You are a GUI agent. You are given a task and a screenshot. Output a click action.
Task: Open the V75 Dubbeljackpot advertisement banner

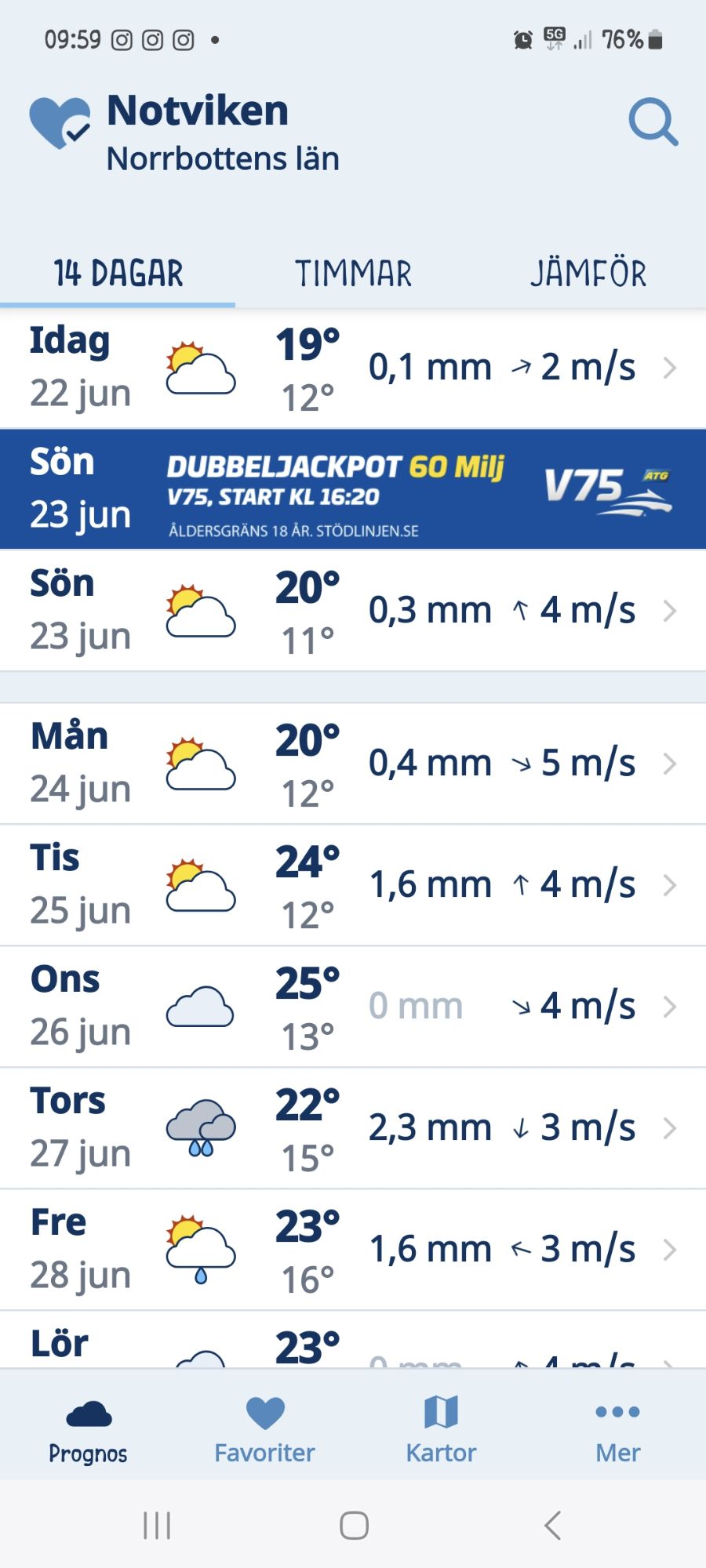353,488
